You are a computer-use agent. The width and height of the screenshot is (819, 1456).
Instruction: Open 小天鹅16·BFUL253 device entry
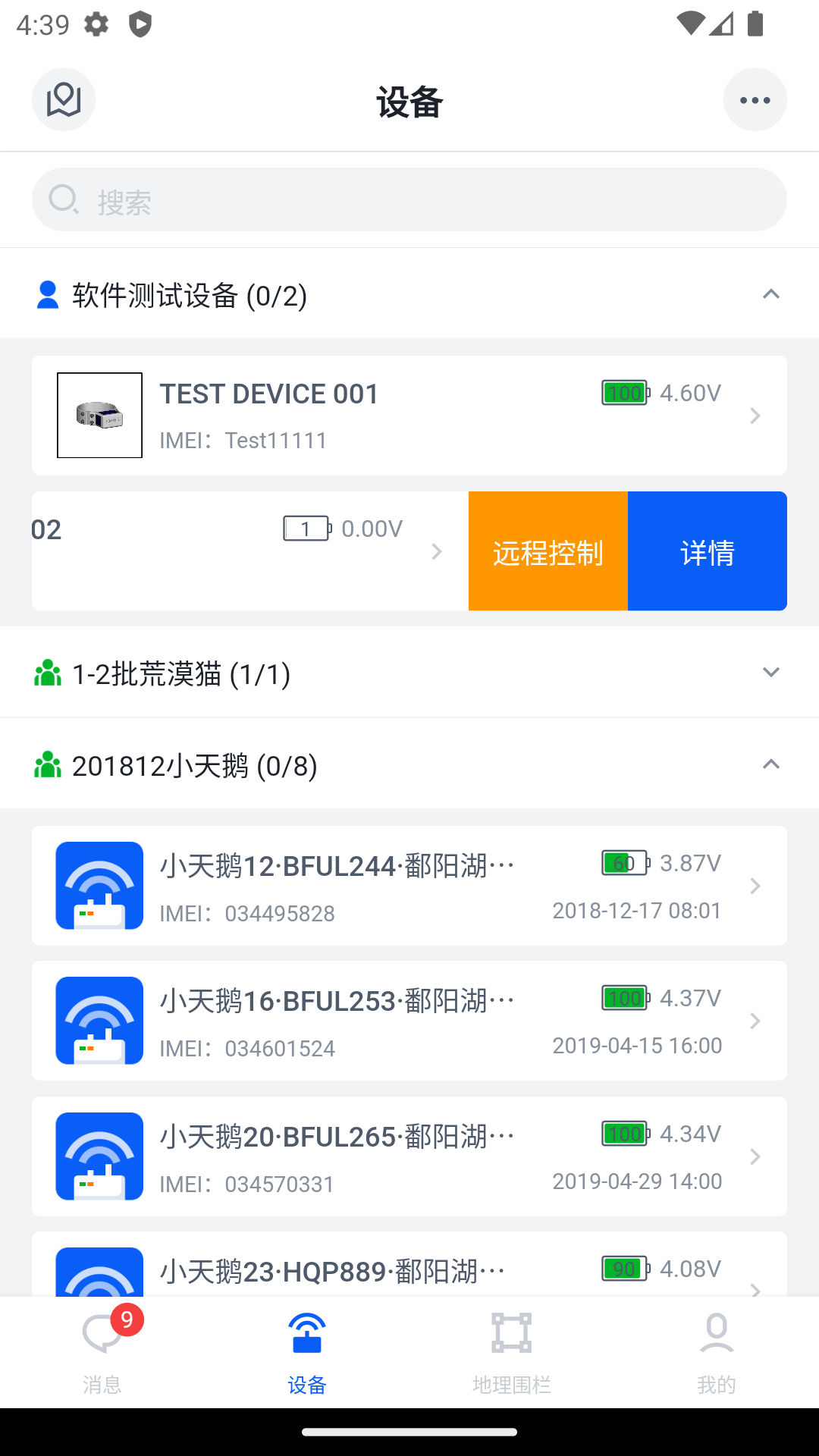point(409,1020)
